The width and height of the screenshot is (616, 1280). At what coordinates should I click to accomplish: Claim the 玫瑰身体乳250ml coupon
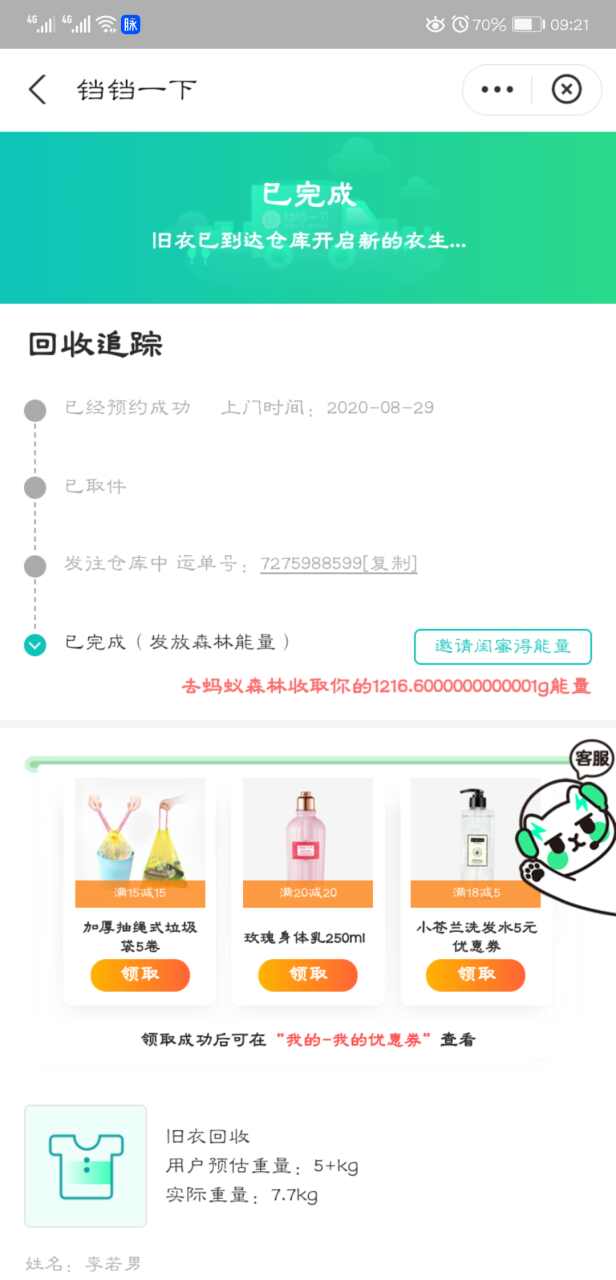point(307,975)
